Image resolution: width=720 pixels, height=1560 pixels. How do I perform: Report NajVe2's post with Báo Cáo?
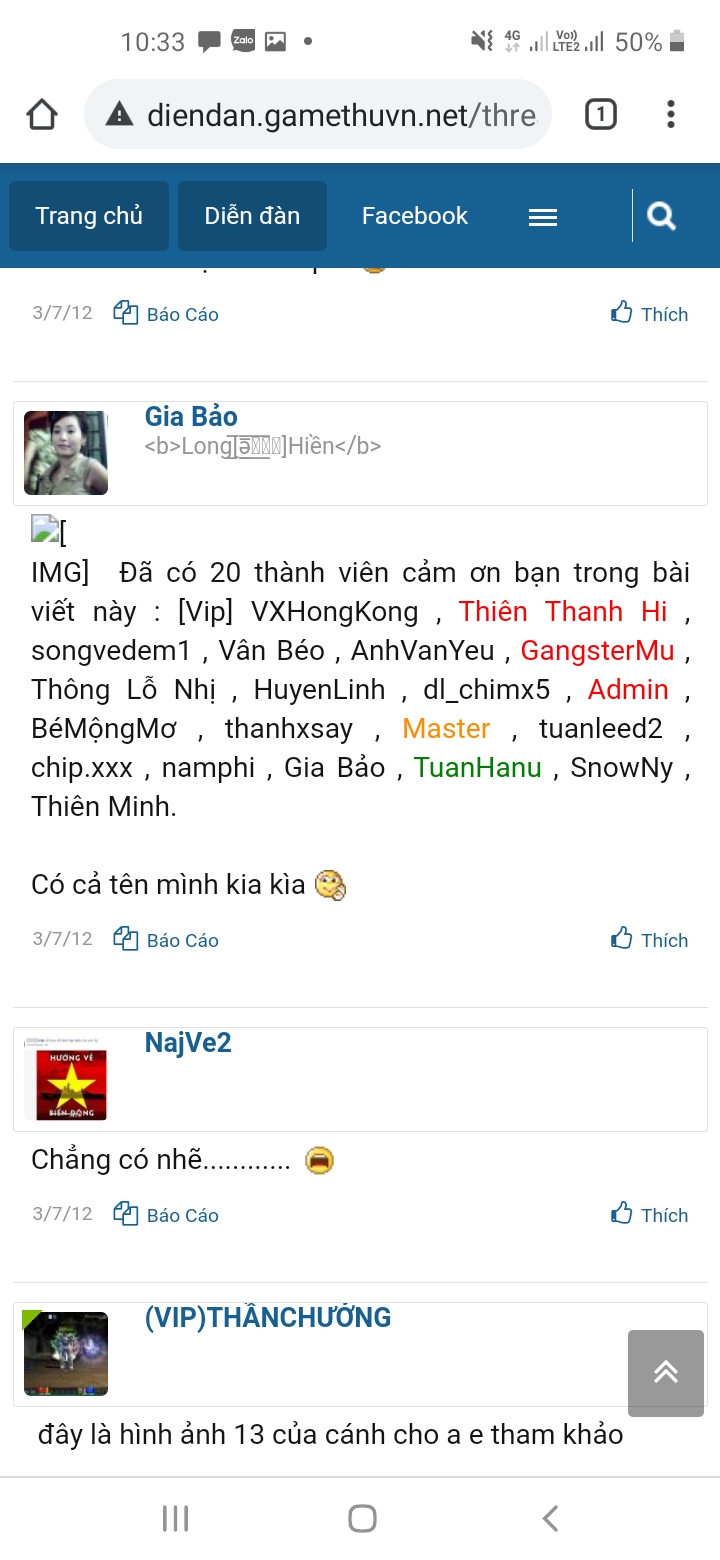(167, 1215)
